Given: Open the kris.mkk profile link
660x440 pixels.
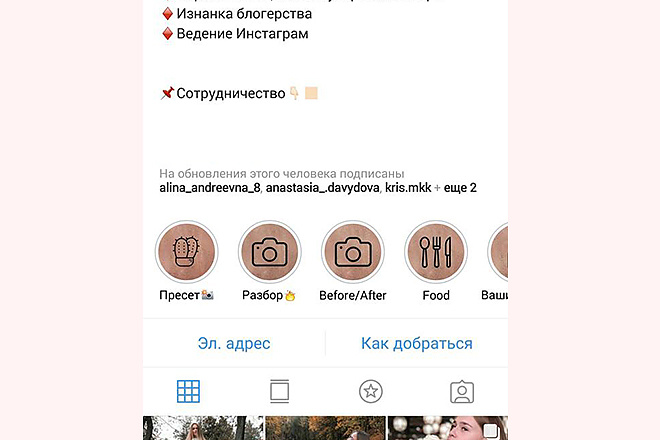Looking at the screenshot, I should (x=407, y=188).
